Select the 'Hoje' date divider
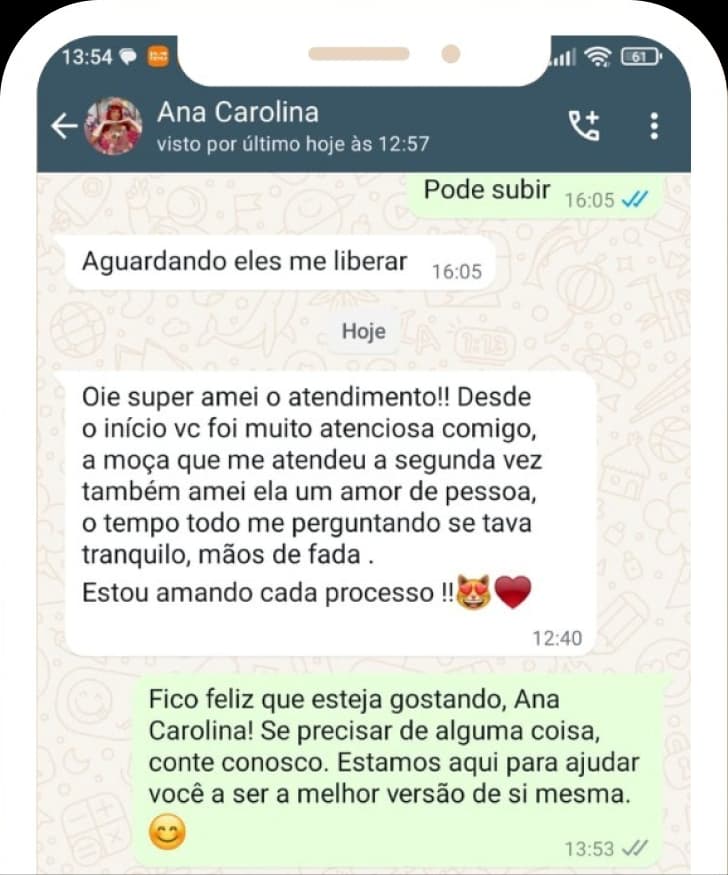Image resolution: width=728 pixels, height=875 pixels. click(364, 331)
